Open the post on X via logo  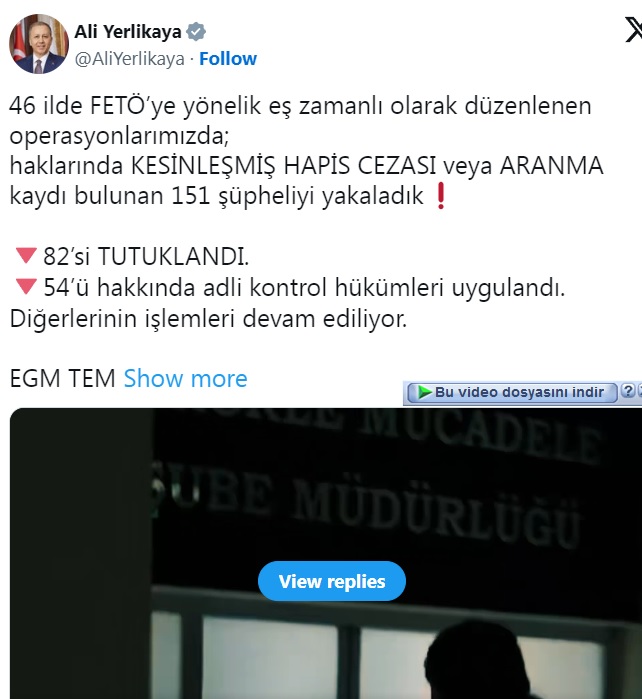(633, 33)
